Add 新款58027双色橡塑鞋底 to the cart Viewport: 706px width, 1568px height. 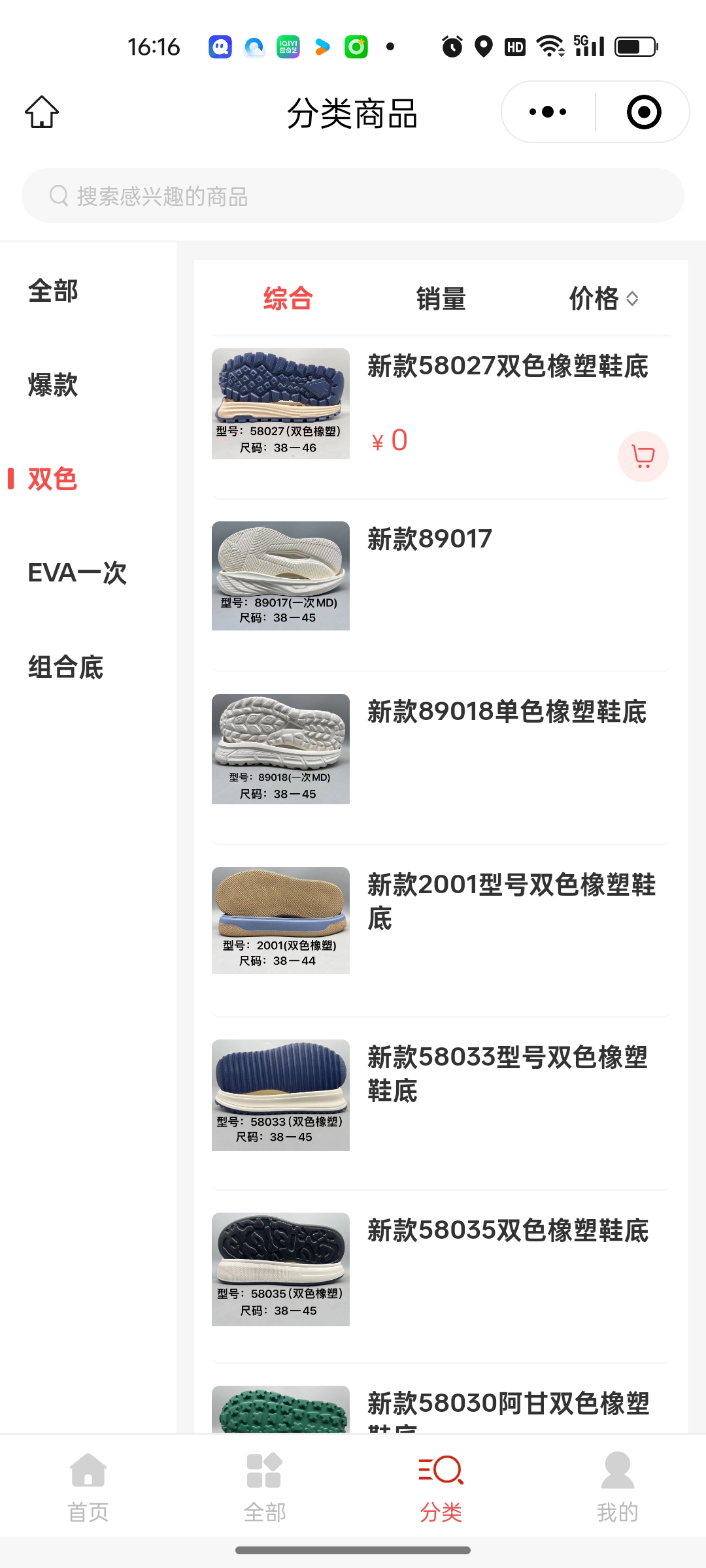point(643,456)
